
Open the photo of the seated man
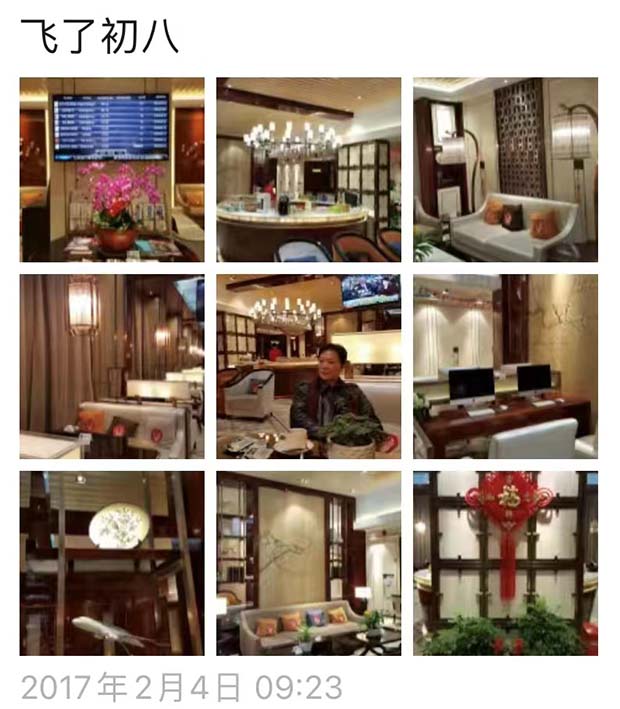click(x=308, y=366)
